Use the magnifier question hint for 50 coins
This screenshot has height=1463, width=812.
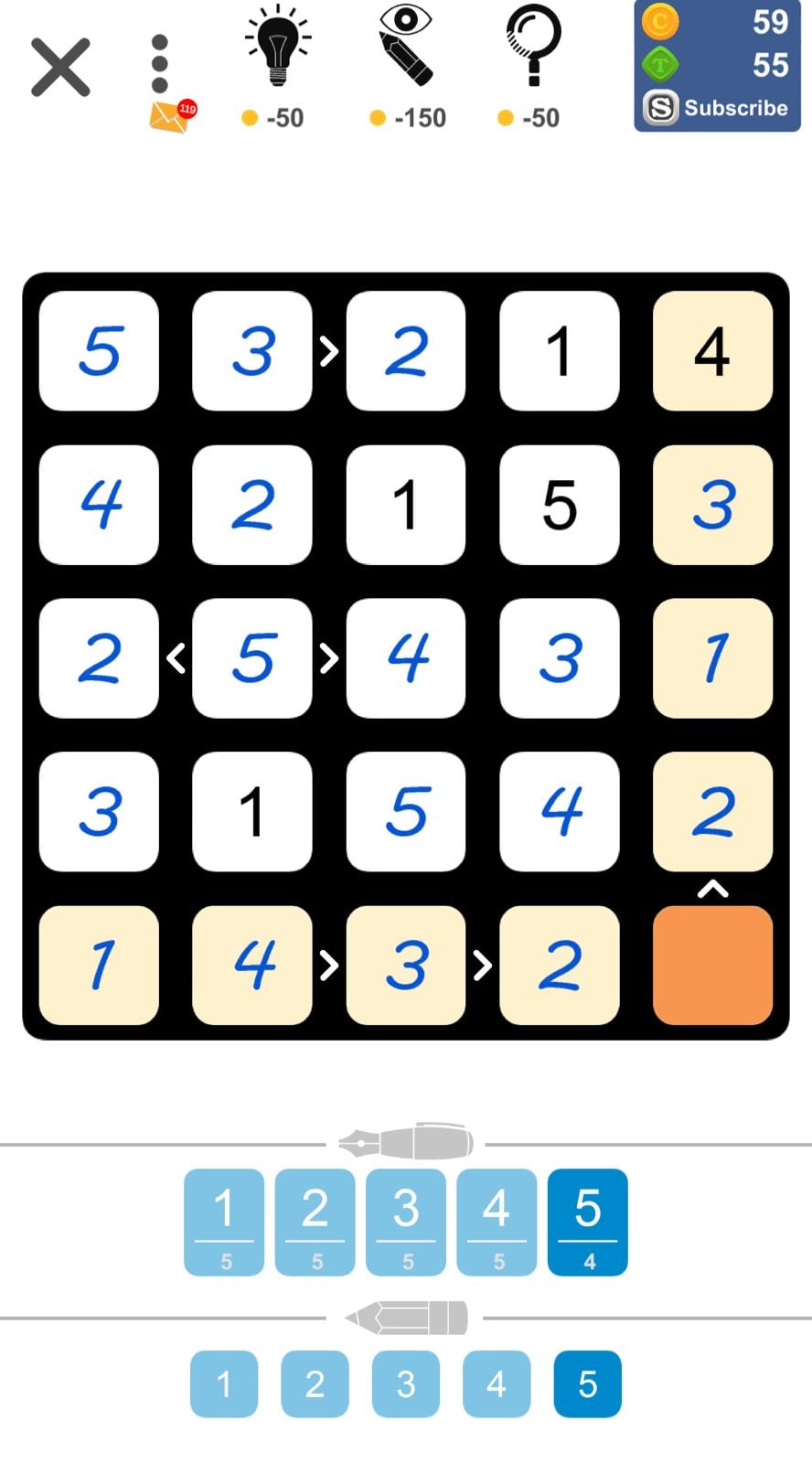tap(532, 66)
